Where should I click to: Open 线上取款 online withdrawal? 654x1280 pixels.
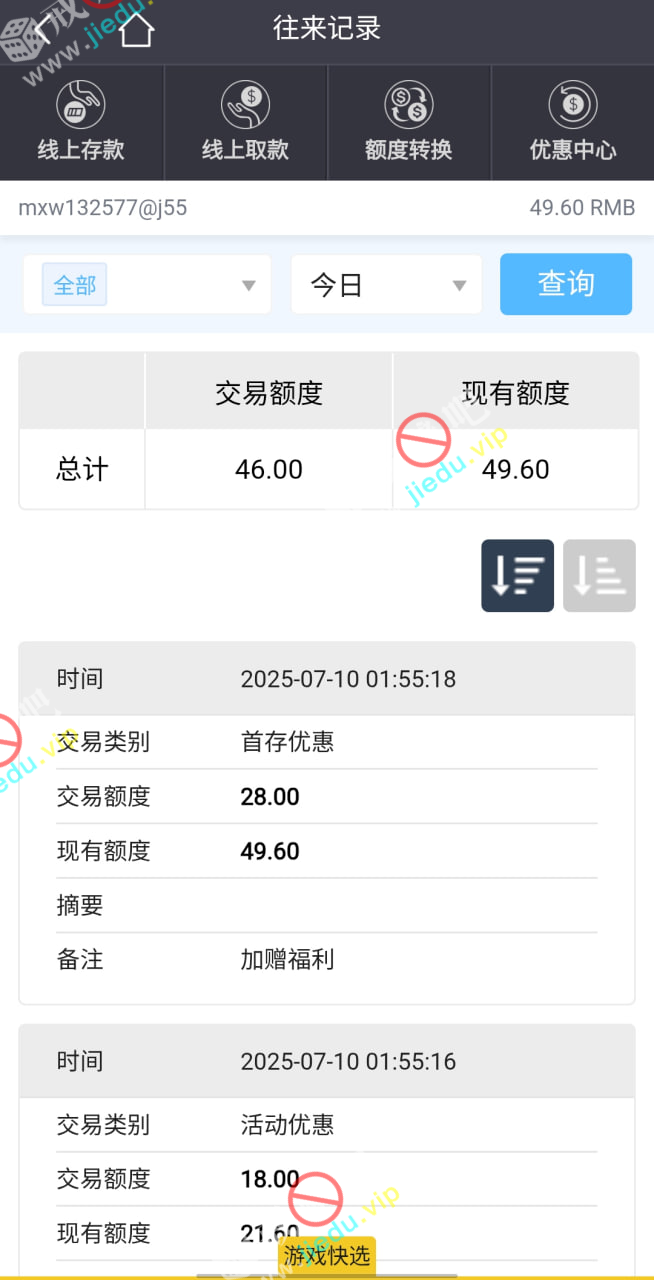pos(245,122)
